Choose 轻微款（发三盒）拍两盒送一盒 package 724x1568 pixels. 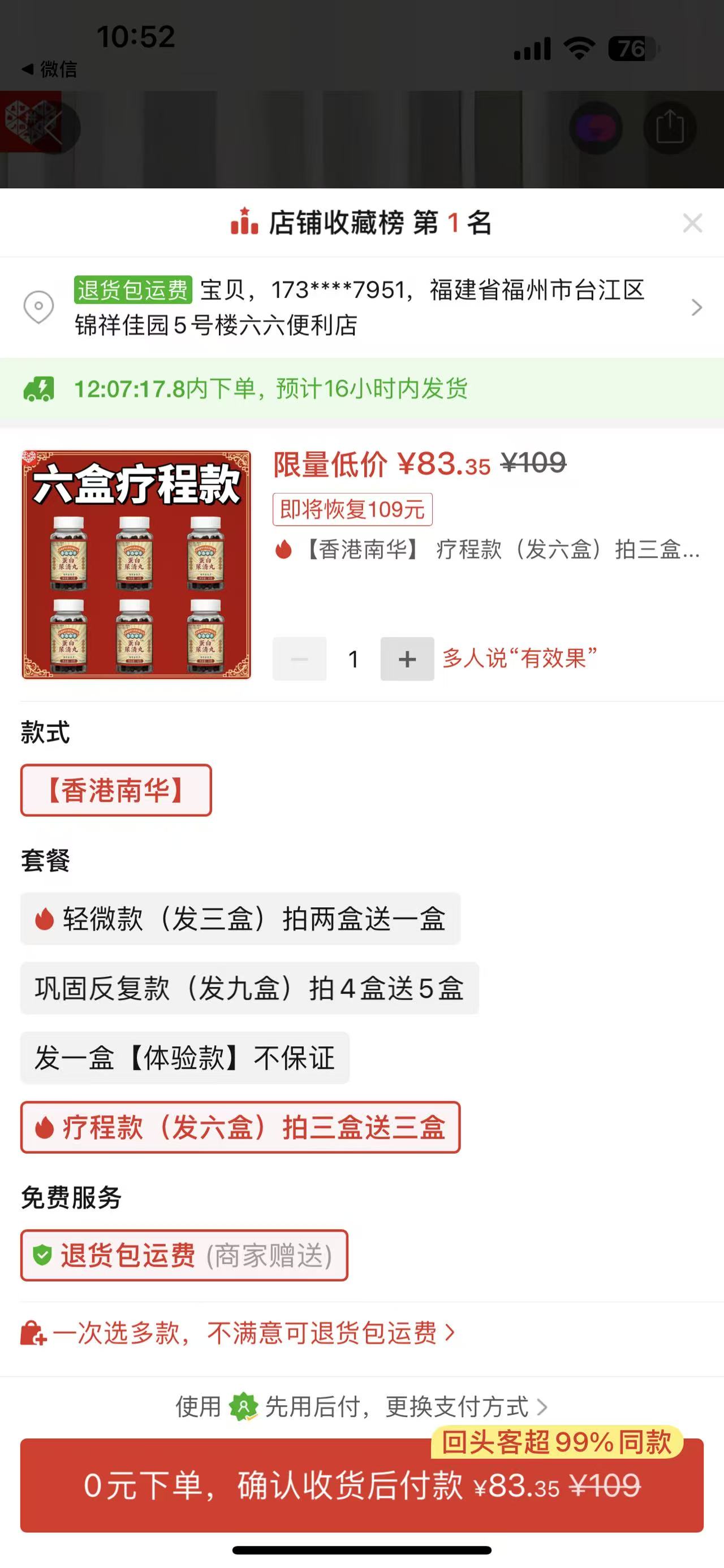[x=240, y=919]
